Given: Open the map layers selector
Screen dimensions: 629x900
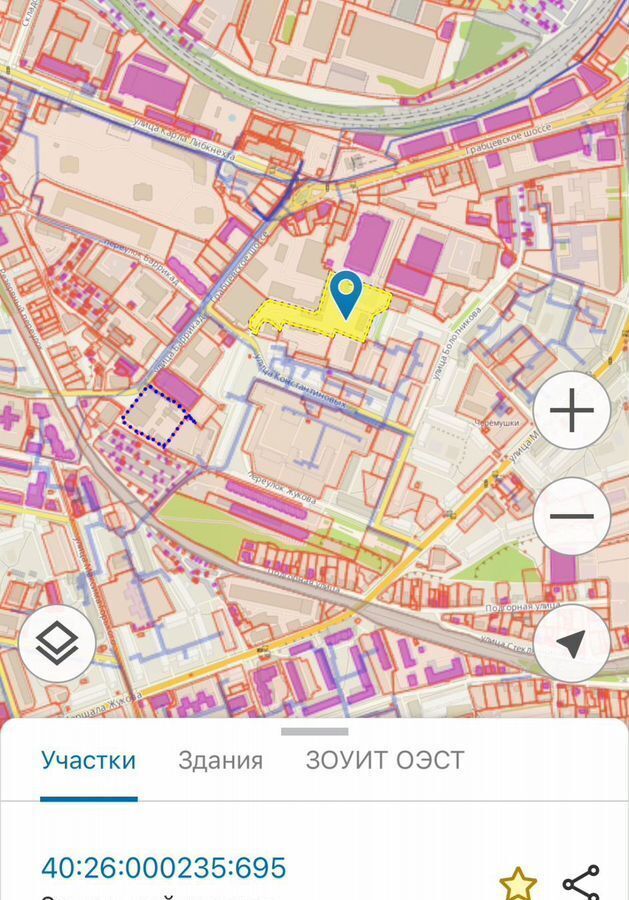Looking at the screenshot, I should (57, 644).
